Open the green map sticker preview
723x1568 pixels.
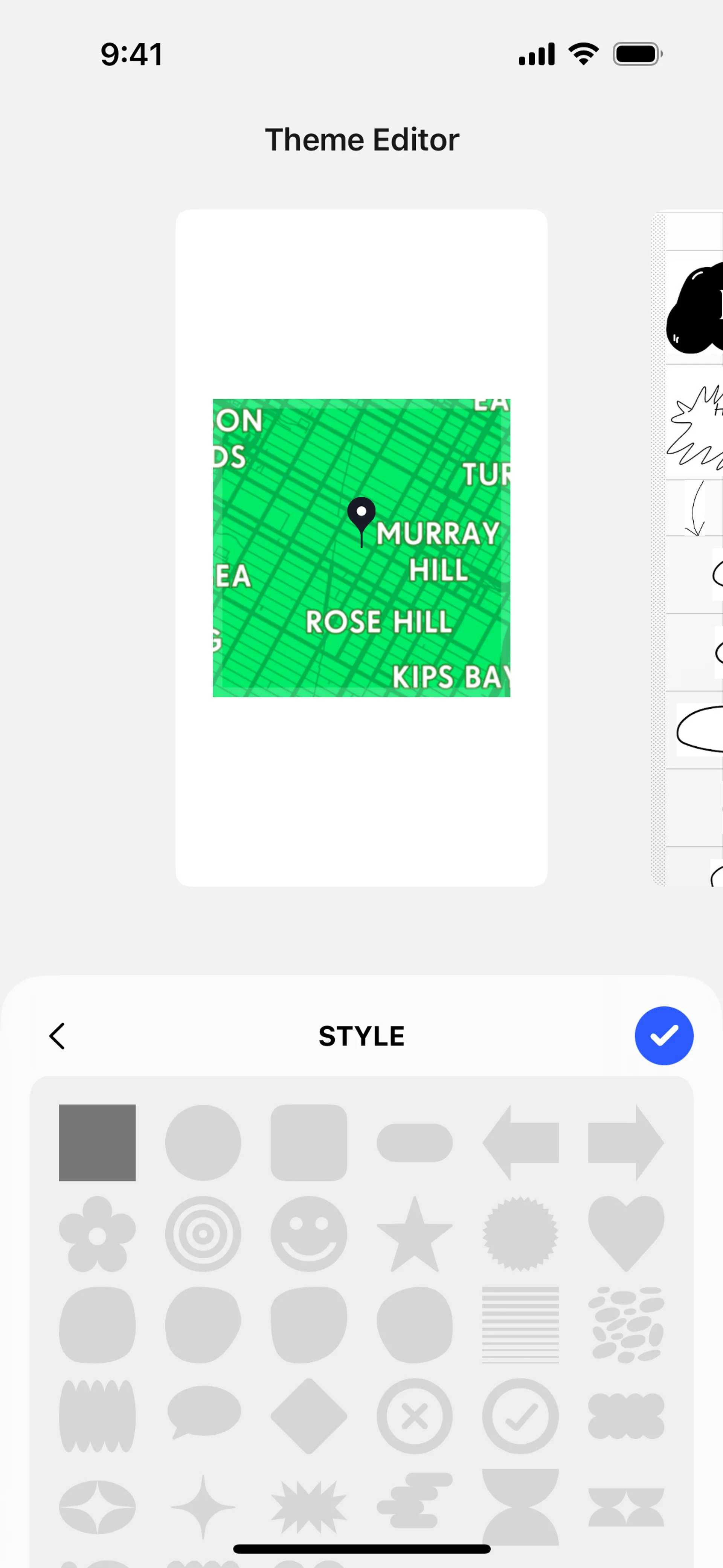tap(361, 548)
